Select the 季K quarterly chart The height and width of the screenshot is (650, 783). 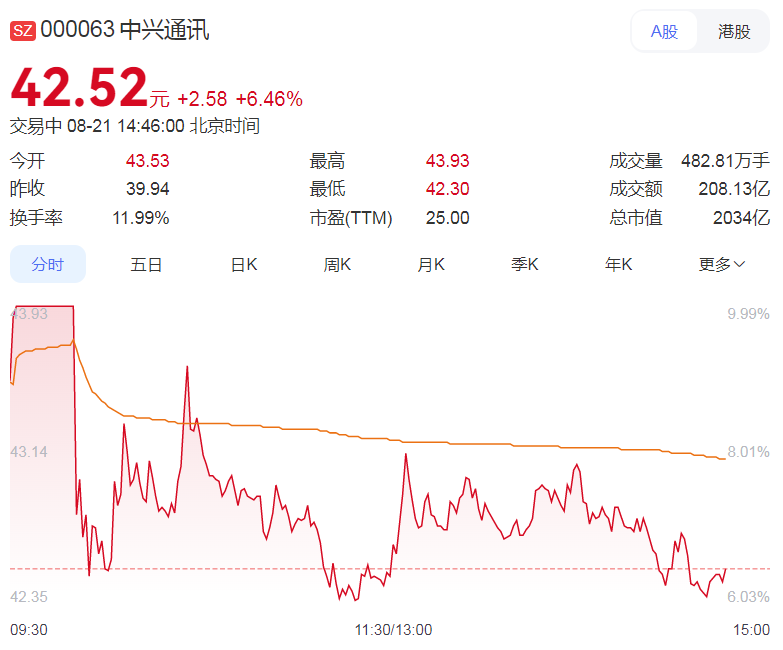click(525, 264)
